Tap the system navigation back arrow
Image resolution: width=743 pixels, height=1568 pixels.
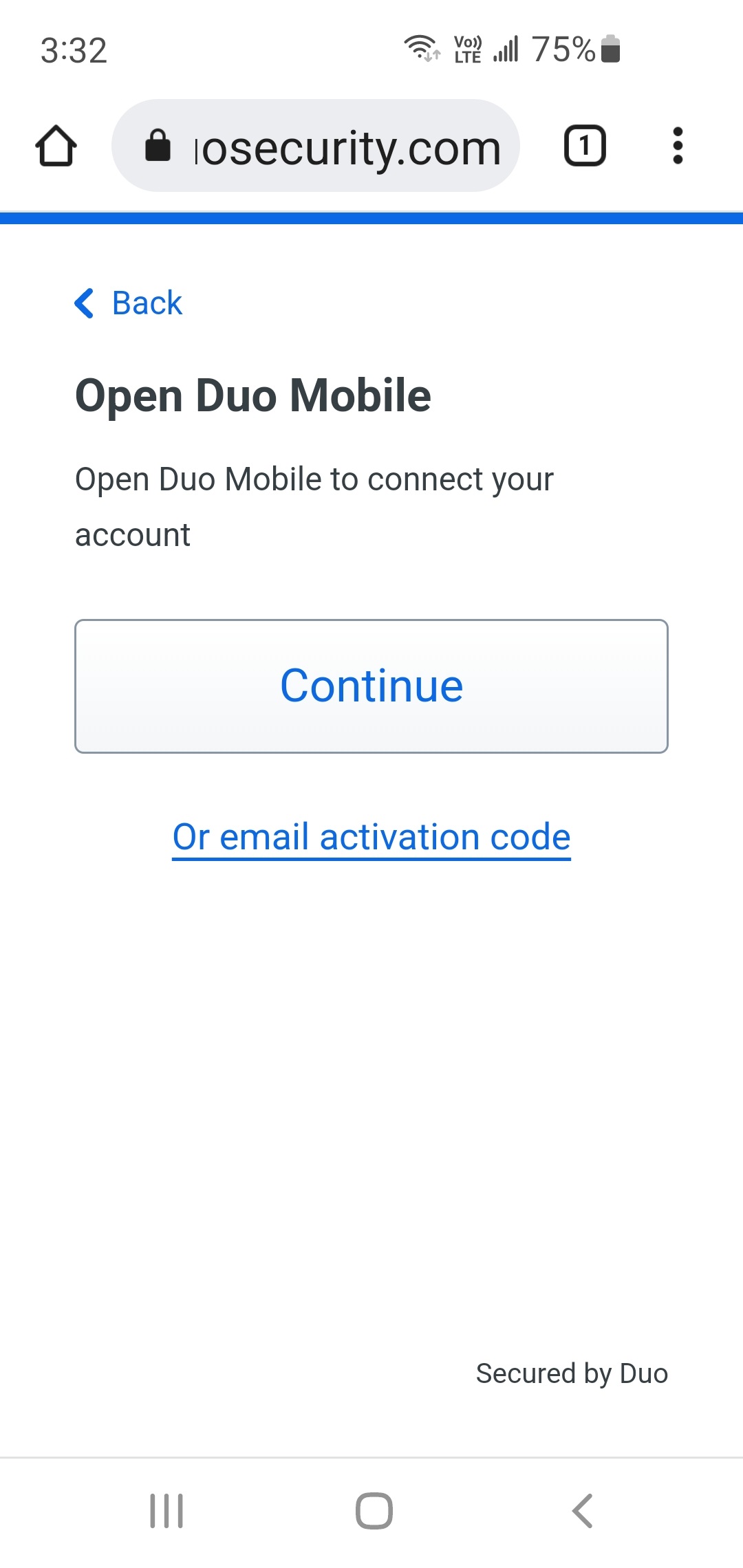(582, 1511)
